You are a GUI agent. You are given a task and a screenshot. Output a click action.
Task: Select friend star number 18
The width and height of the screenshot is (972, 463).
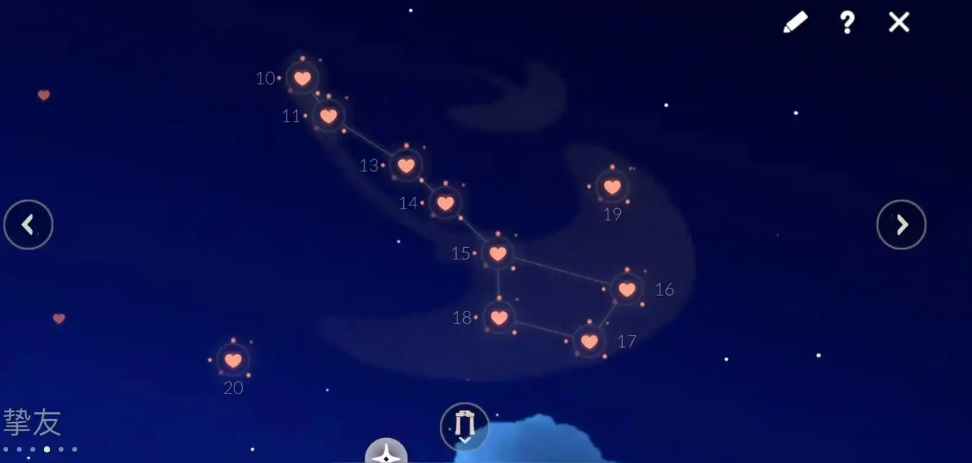point(499,318)
